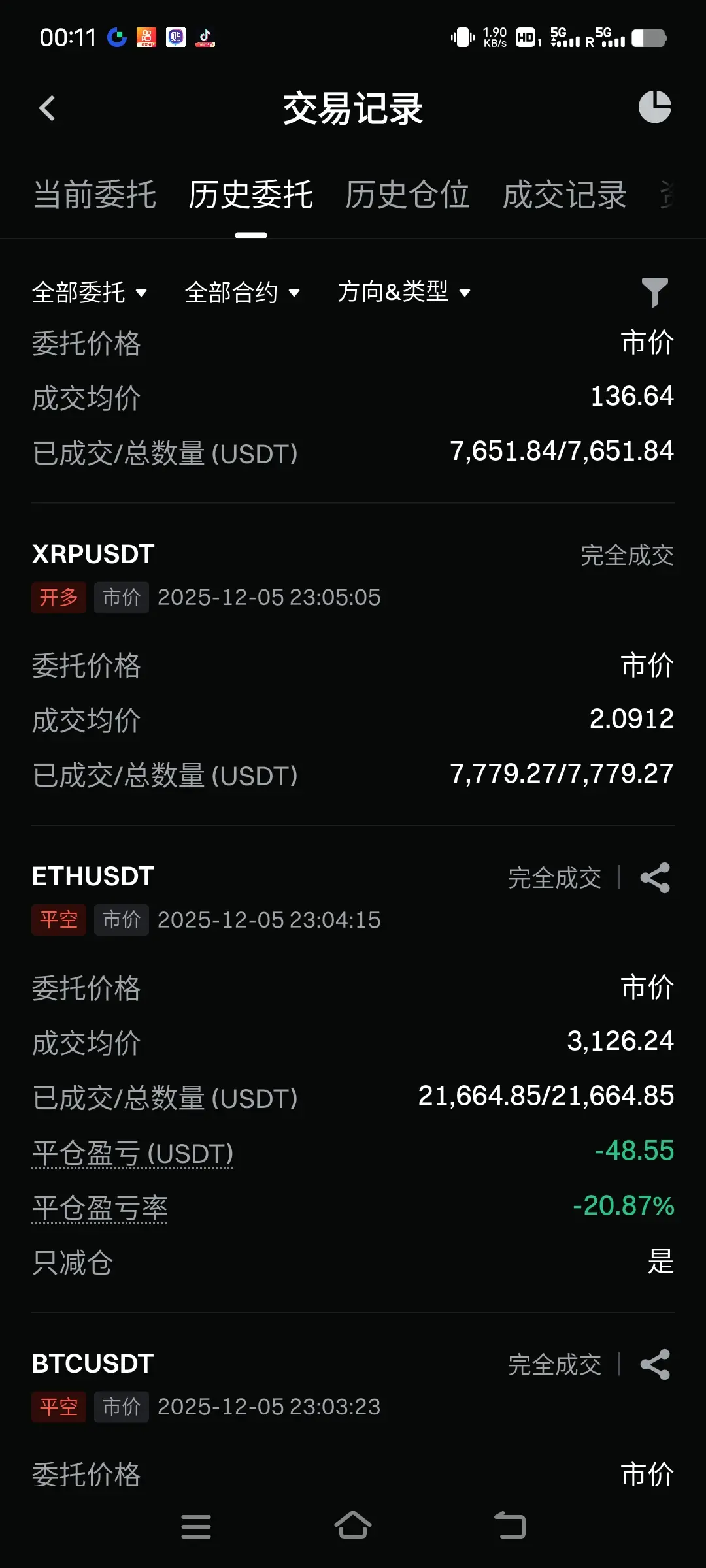The width and height of the screenshot is (706, 1568).
Task: Tap the funnel filter icon
Action: click(654, 291)
